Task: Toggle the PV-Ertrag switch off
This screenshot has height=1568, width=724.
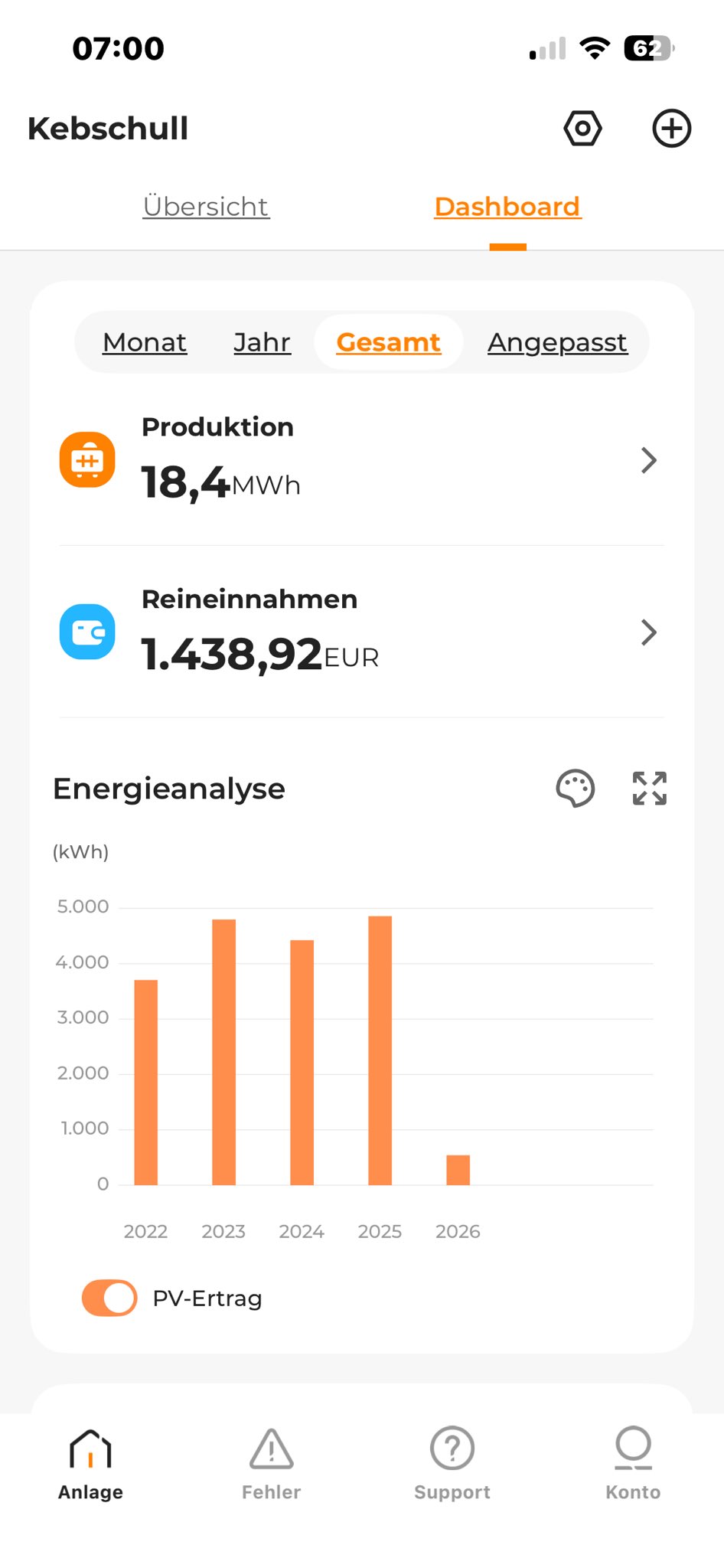Action: click(109, 1298)
